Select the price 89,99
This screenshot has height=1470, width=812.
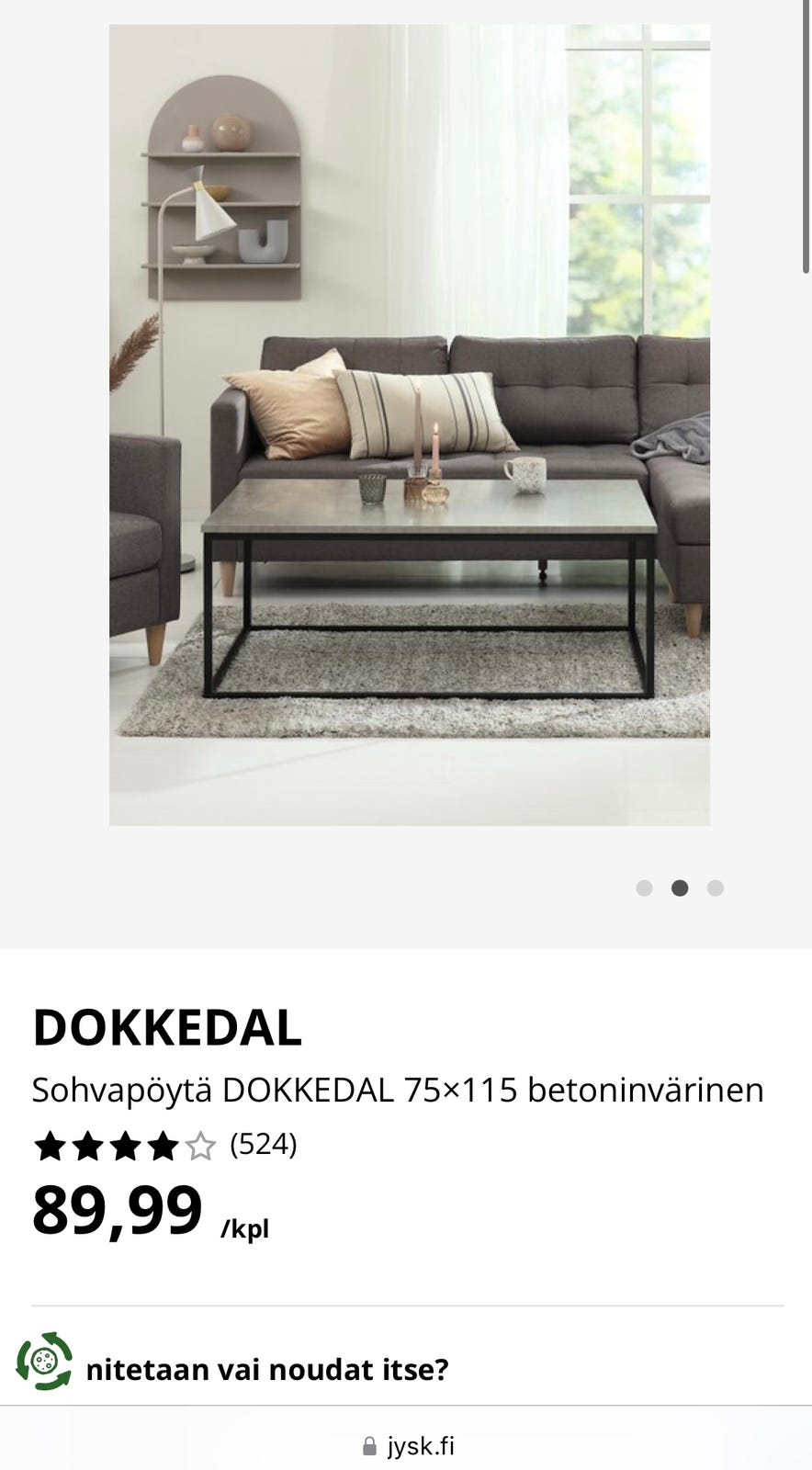pyautogui.click(x=113, y=1211)
